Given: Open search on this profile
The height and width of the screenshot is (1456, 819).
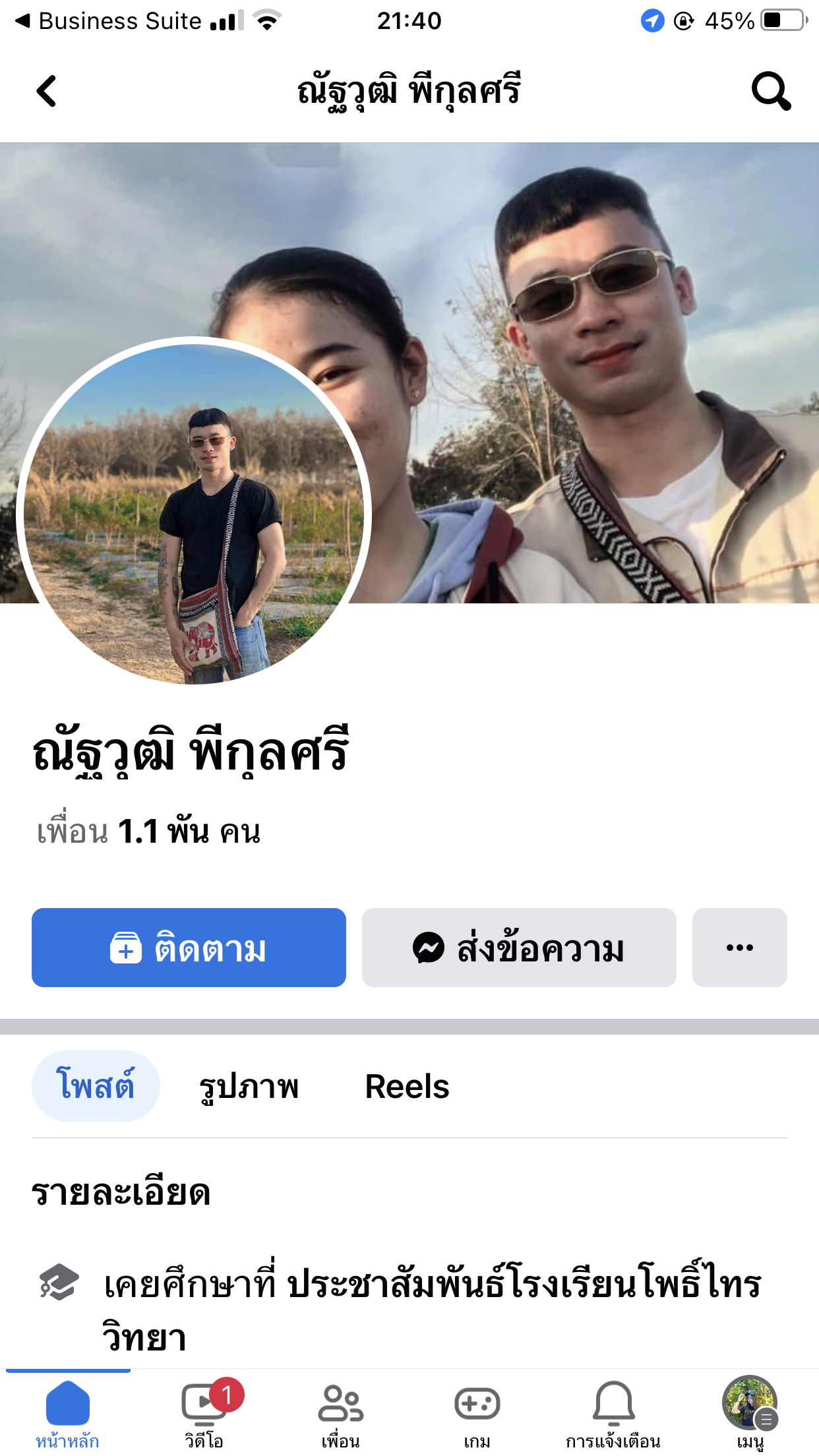Looking at the screenshot, I should tap(770, 91).
